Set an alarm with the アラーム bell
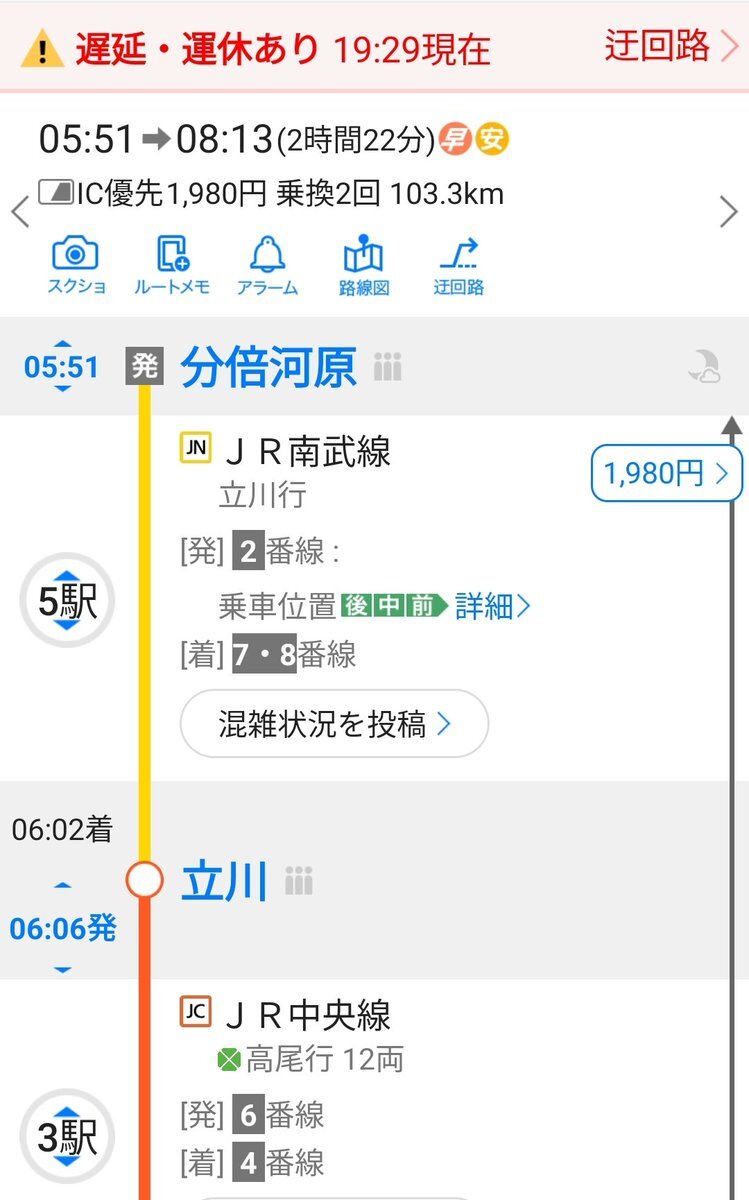749x1200 pixels. [x=267, y=266]
